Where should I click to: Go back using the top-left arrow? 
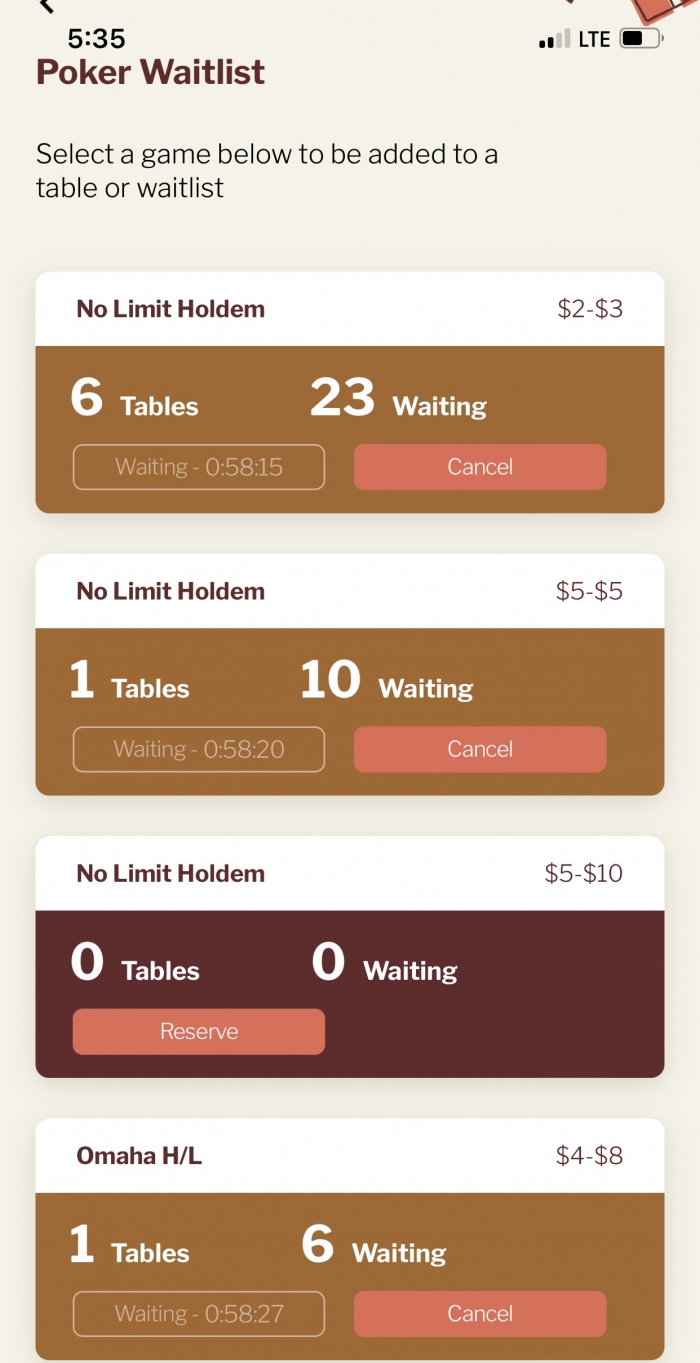pos(44,6)
